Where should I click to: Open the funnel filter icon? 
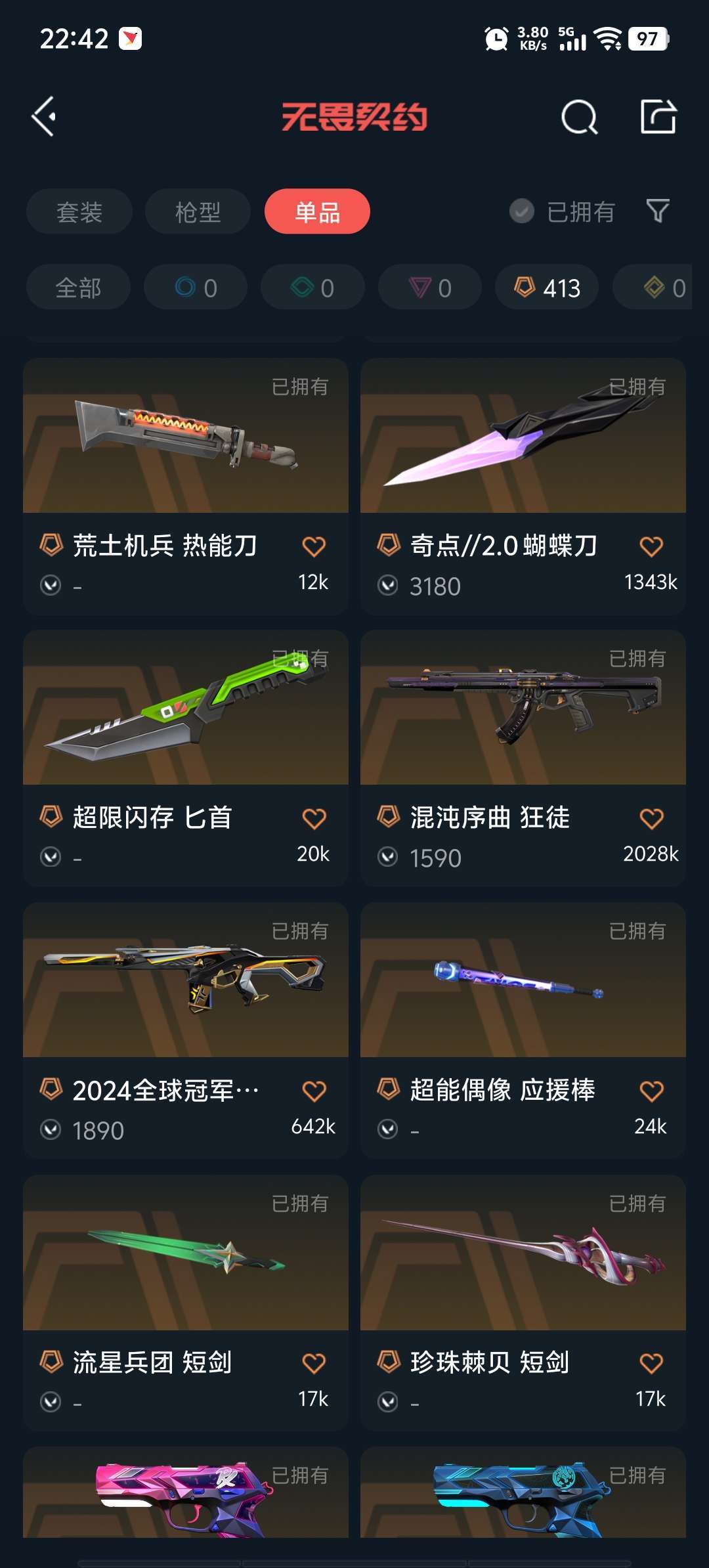pyautogui.click(x=658, y=211)
